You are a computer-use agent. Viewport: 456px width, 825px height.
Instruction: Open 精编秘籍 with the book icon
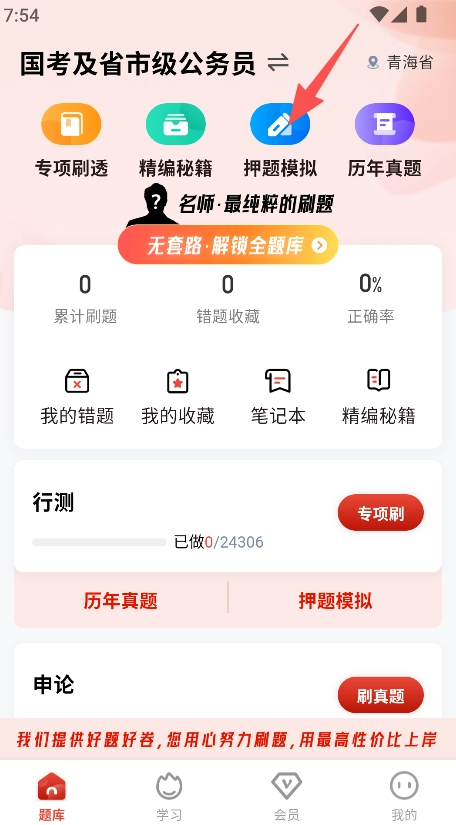coord(379,397)
